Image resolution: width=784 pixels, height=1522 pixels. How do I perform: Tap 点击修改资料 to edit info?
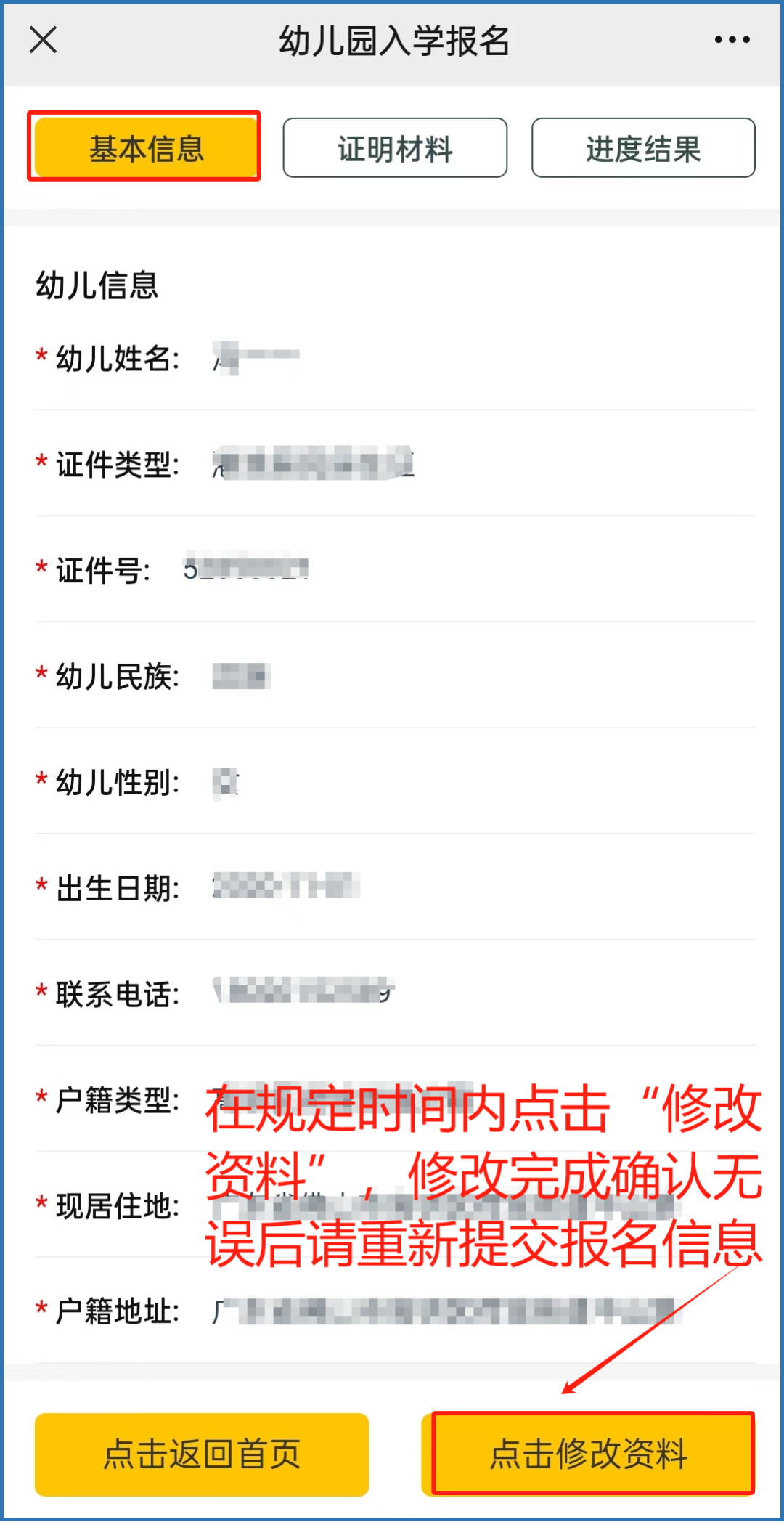[x=589, y=1454]
